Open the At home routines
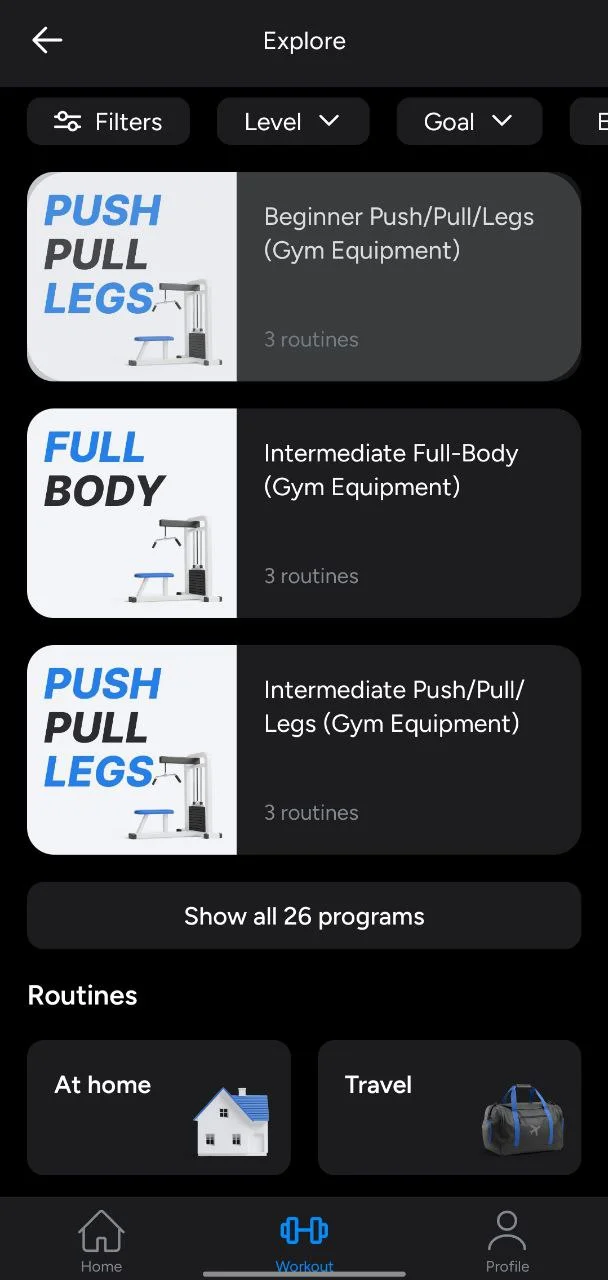The height and width of the screenshot is (1280, 608). [159, 1107]
